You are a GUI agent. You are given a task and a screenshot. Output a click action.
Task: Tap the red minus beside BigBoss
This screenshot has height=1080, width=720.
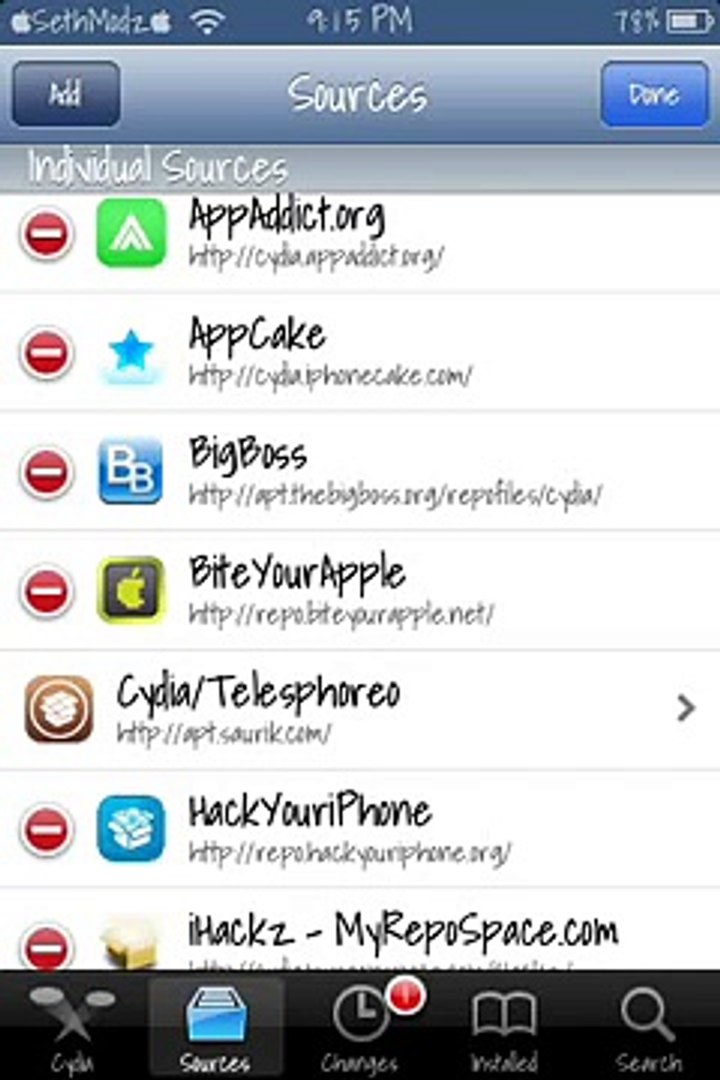pos(46,472)
